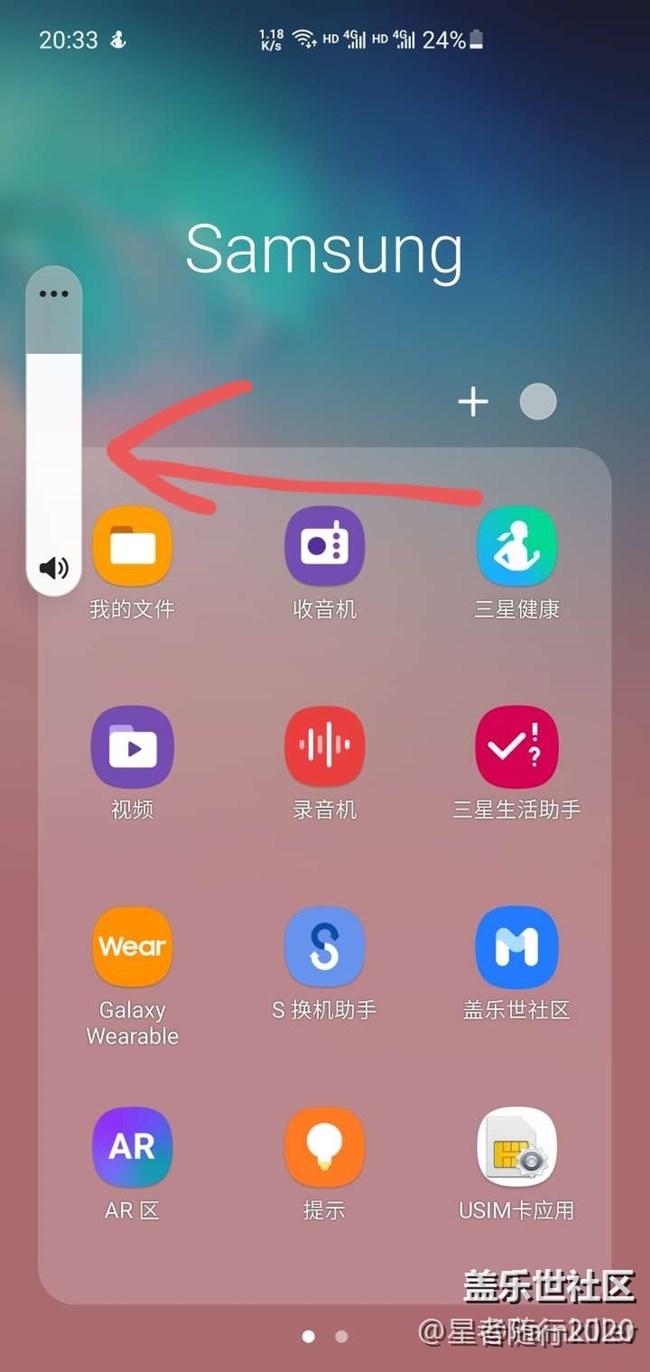Open the 提示 tips app
The image size is (650, 1372).
(x=324, y=1146)
